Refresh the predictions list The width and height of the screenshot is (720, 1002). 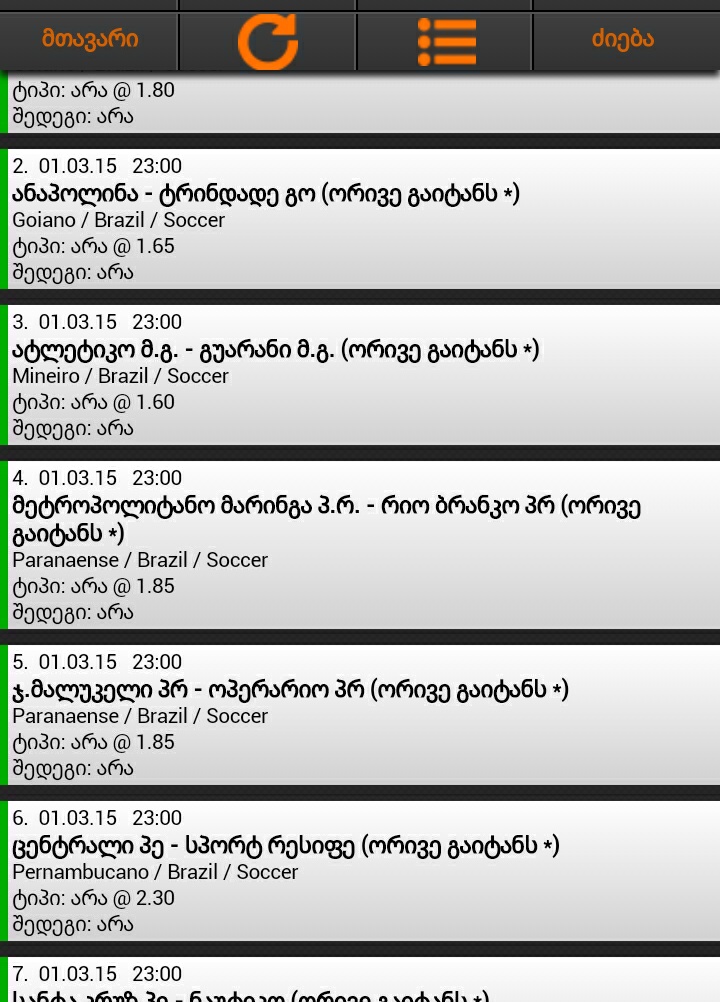click(267, 41)
